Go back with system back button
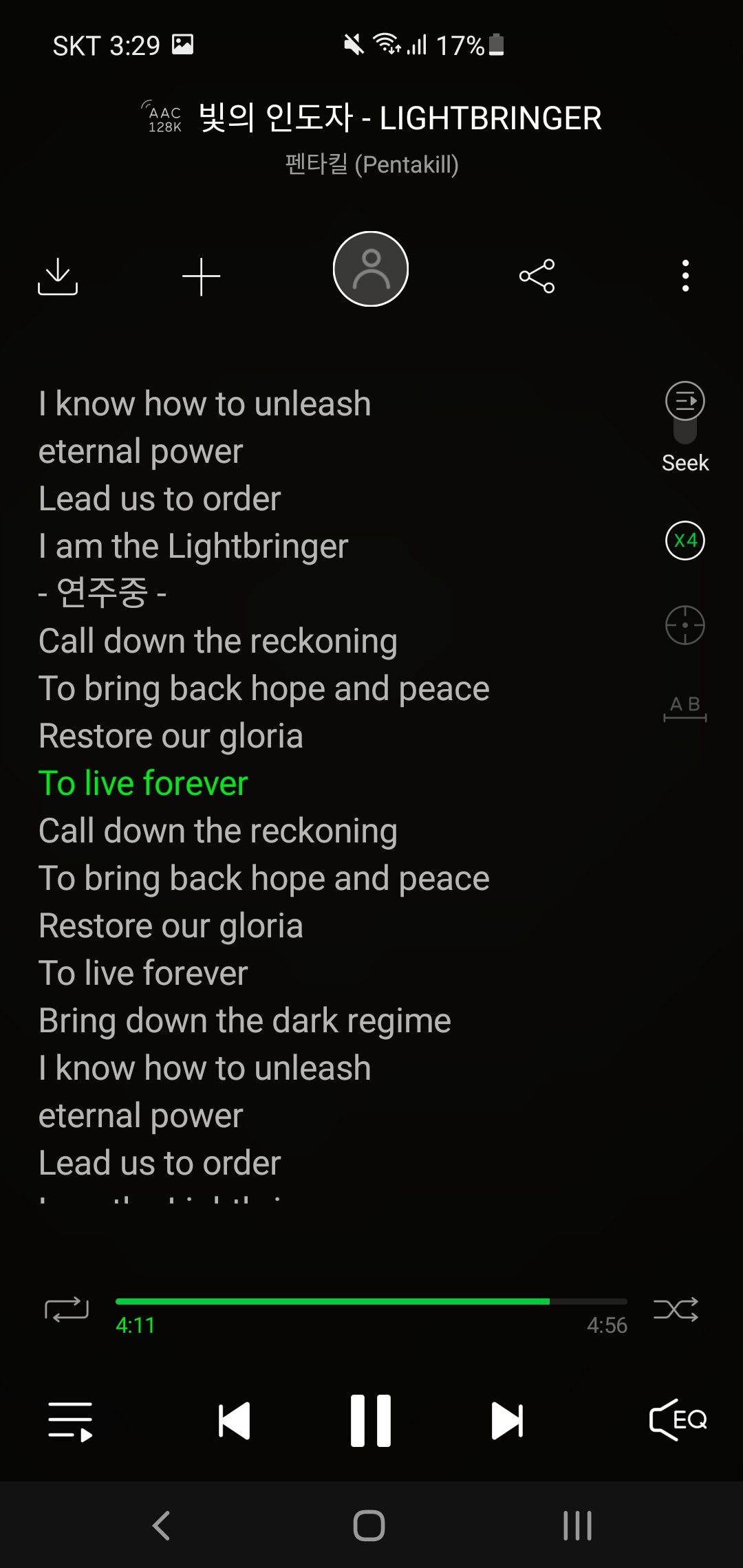The image size is (743, 1568). pos(162,1525)
